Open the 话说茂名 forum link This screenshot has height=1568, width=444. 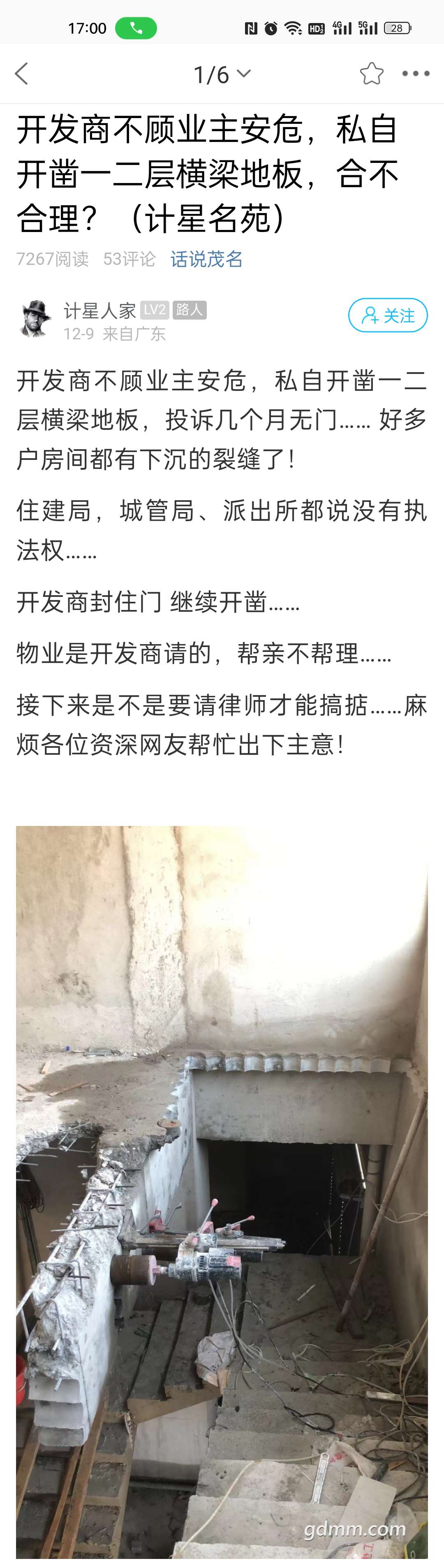click(x=206, y=259)
